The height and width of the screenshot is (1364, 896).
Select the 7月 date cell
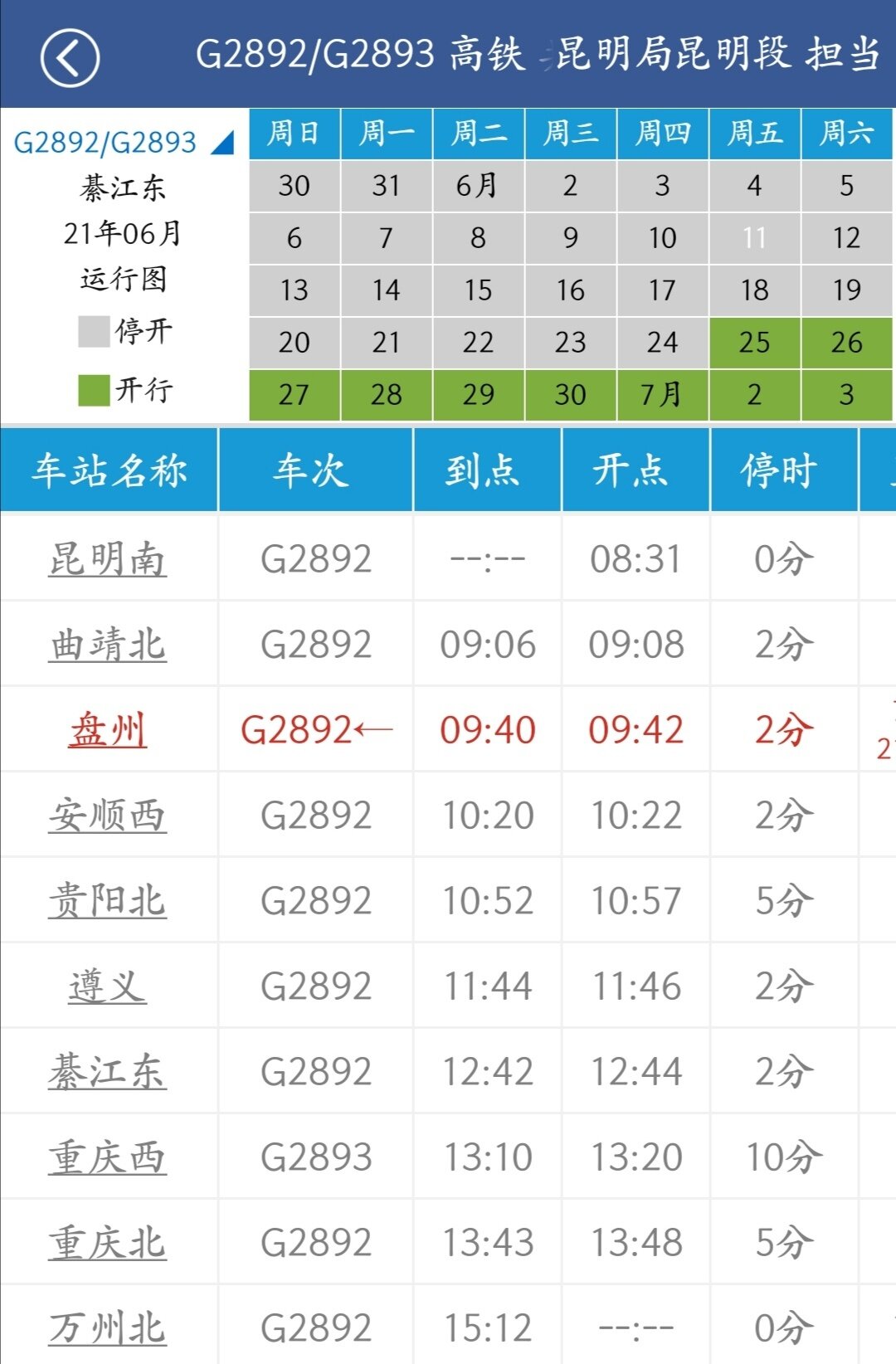tap(661, 394)
